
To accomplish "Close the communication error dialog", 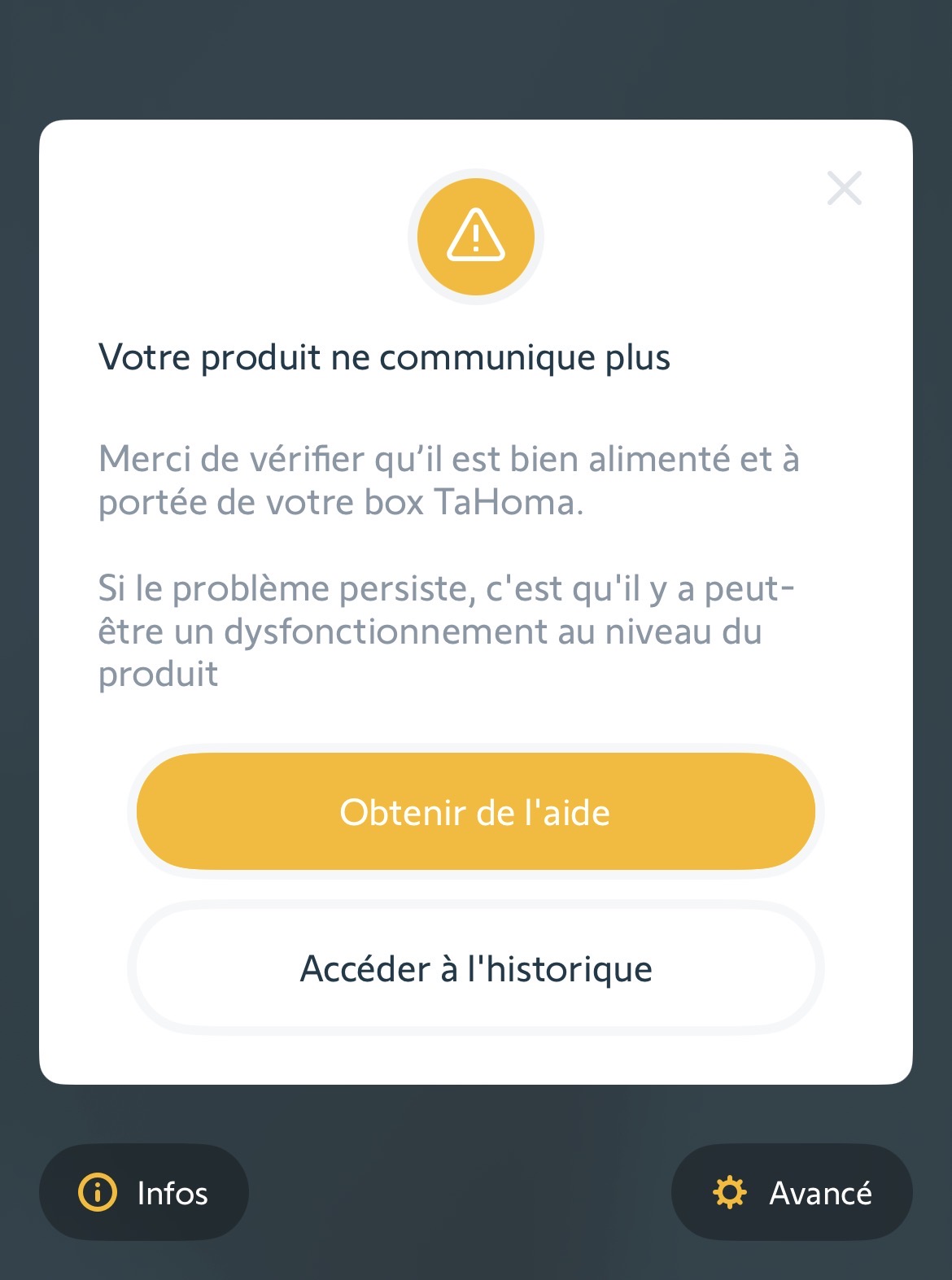I will tap(844, 188).
